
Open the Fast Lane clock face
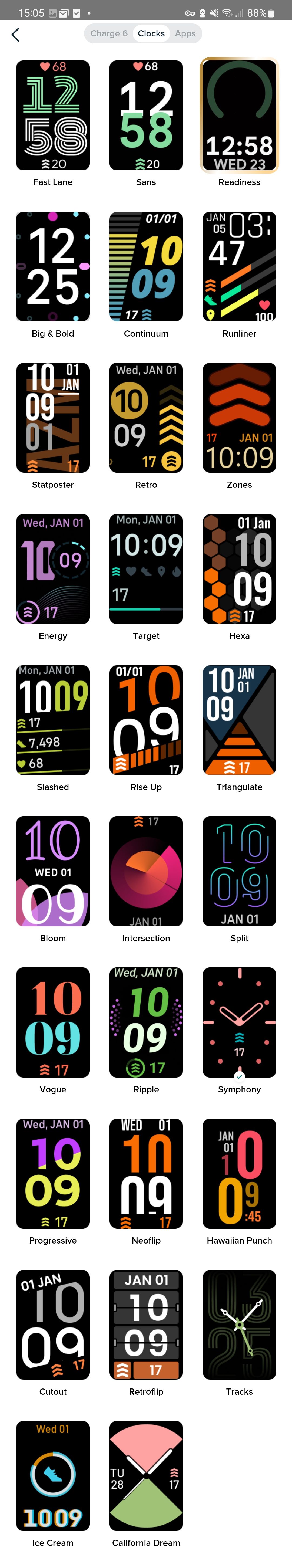(x=53, y=116)
